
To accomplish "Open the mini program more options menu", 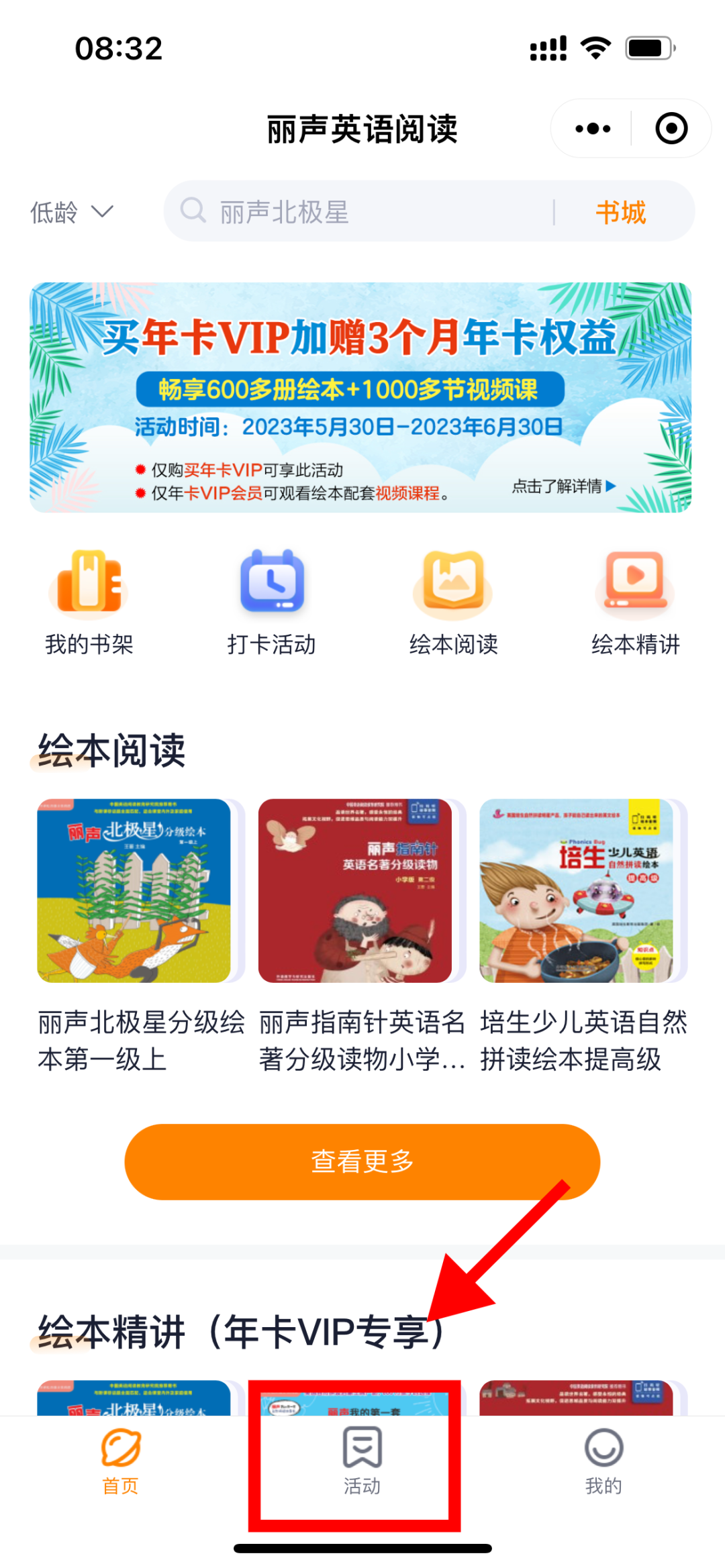I will [593, 128].
